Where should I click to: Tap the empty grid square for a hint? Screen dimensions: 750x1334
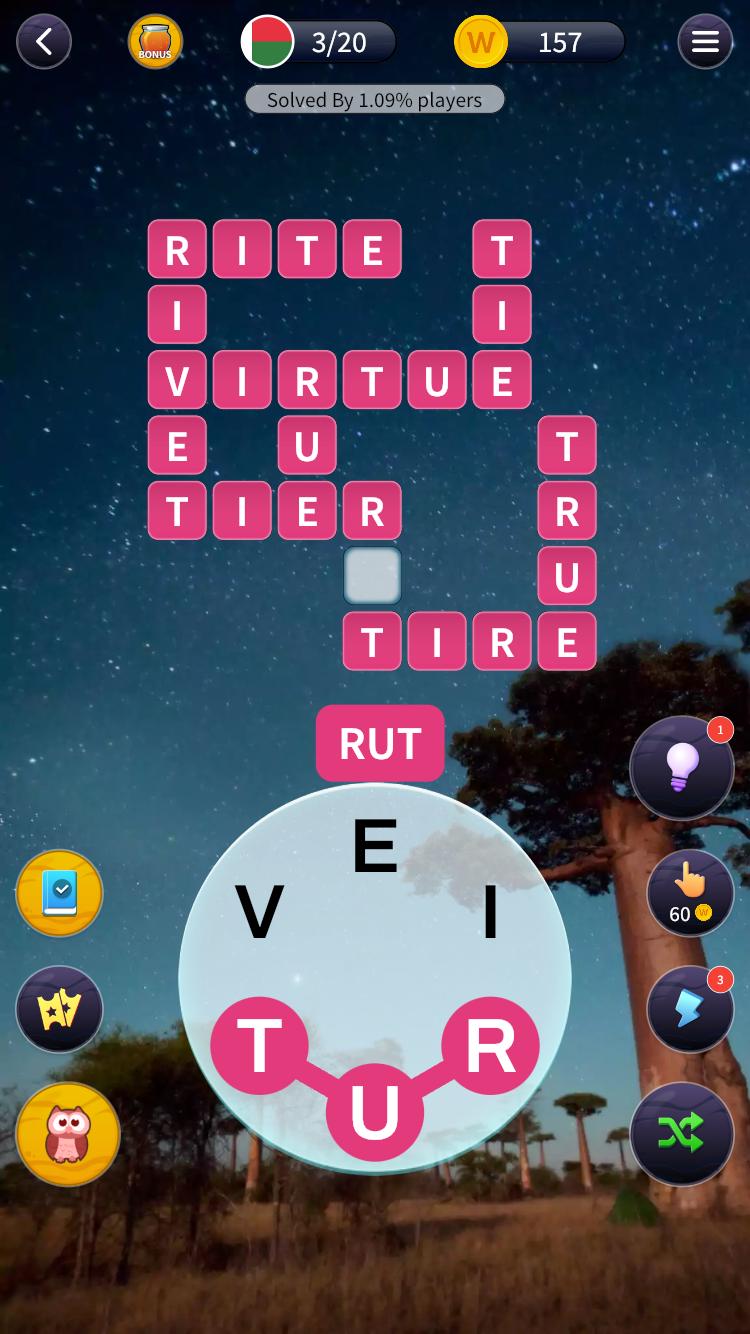[x=372, y=576]
